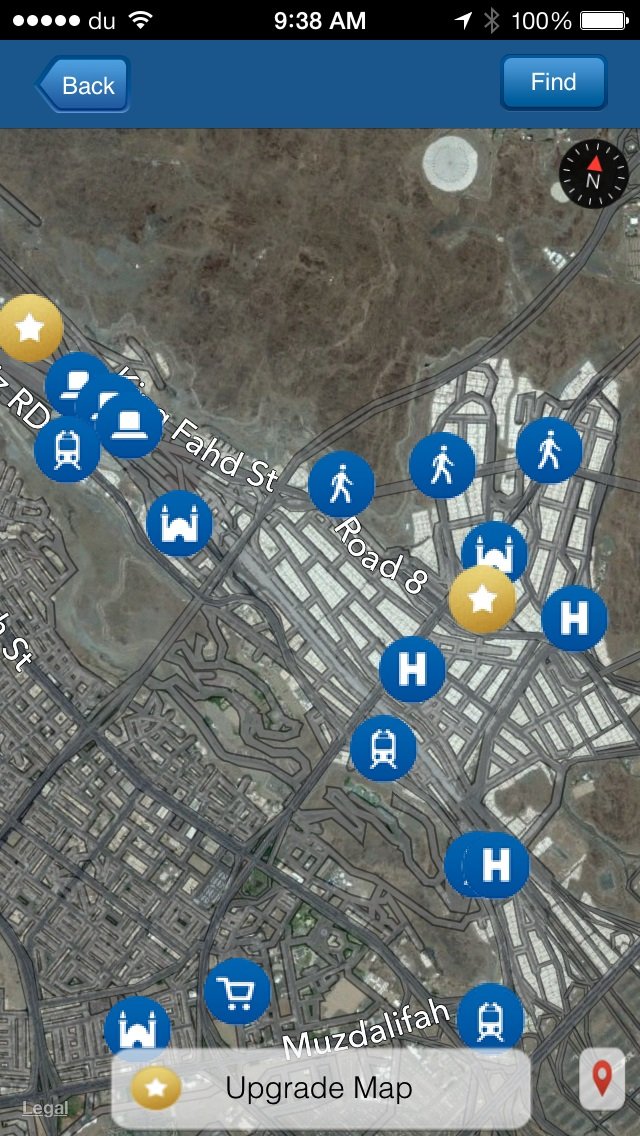640x1136 pixels.
Task: Select the mosque marker below King Fahd St
Action: click(179, 523)
